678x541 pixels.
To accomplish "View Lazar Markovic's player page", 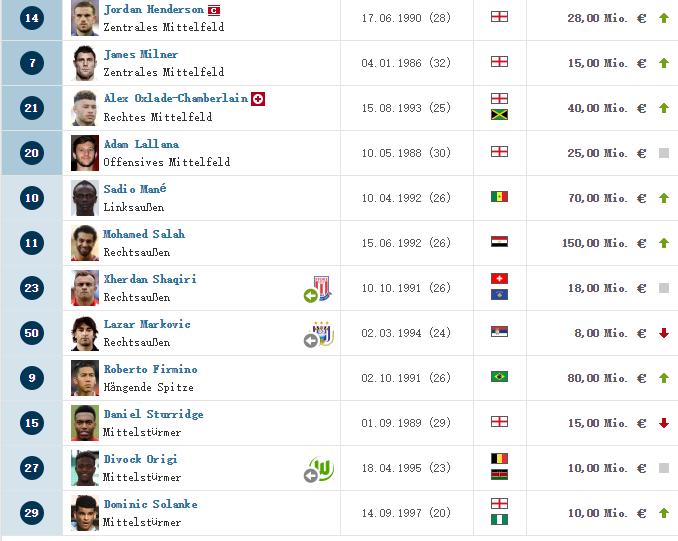I will click(147, 324).
